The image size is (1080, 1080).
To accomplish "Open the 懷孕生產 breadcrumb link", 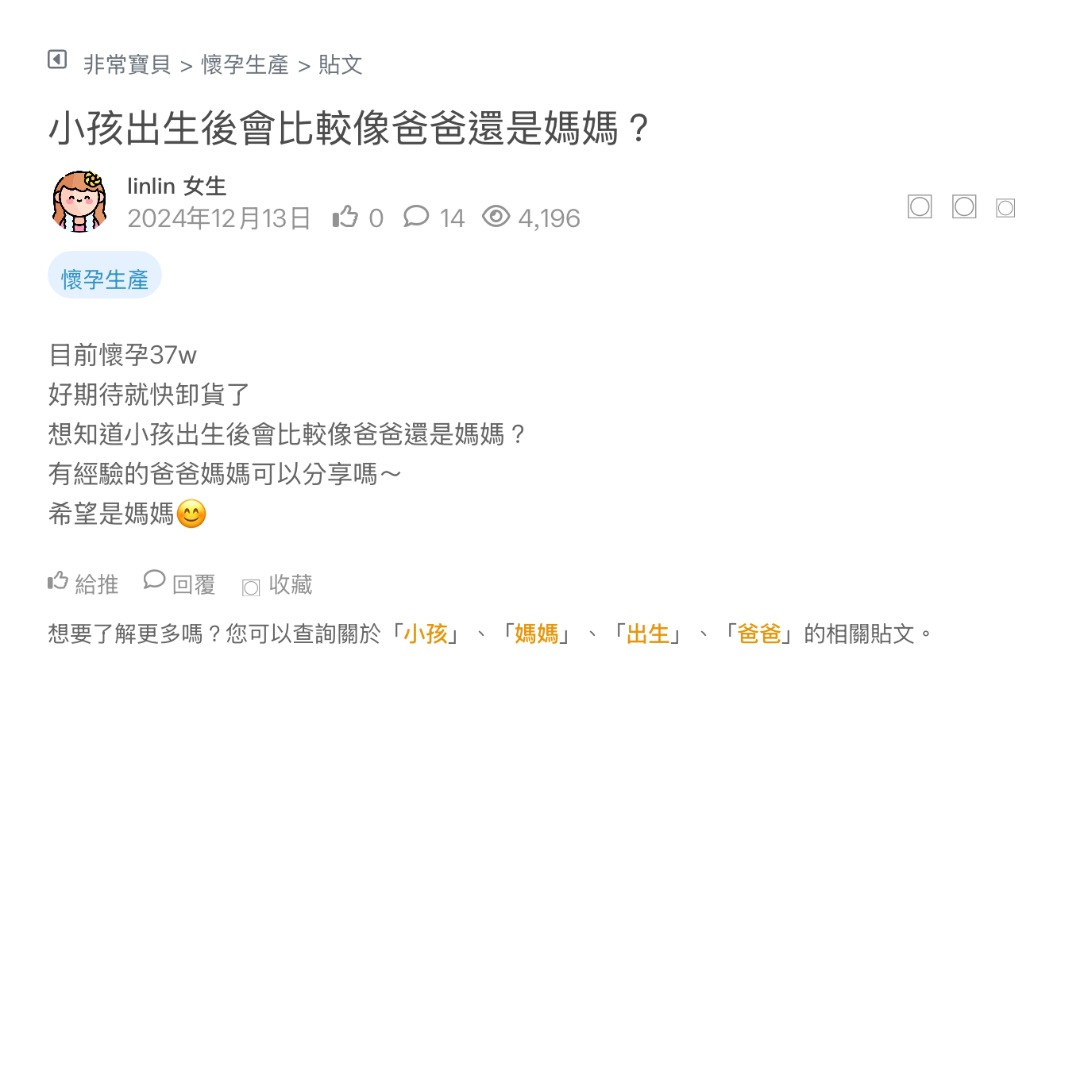I will coord(245,65).
